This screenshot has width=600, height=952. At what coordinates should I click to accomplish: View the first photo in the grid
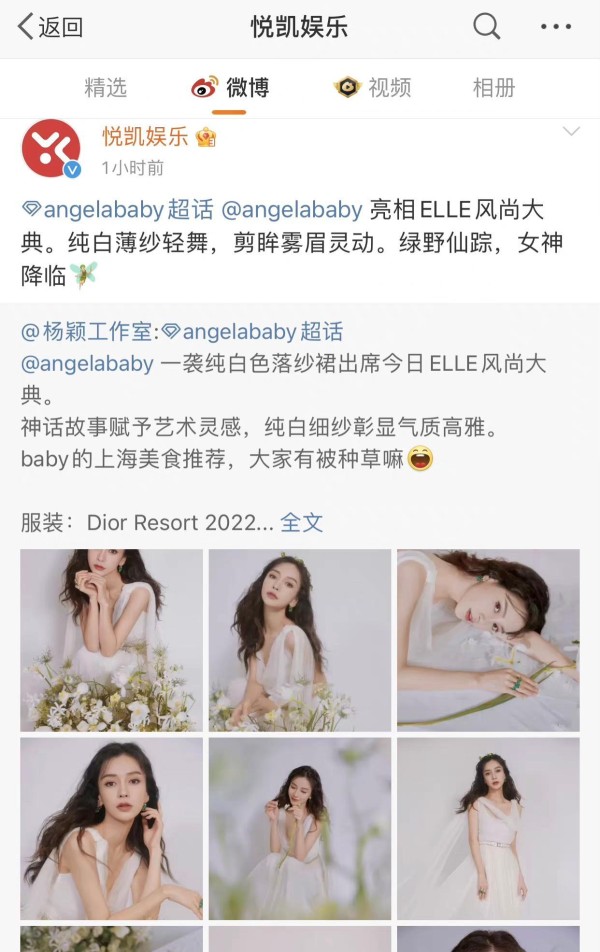pyautogui.click(x=111, y=640)
